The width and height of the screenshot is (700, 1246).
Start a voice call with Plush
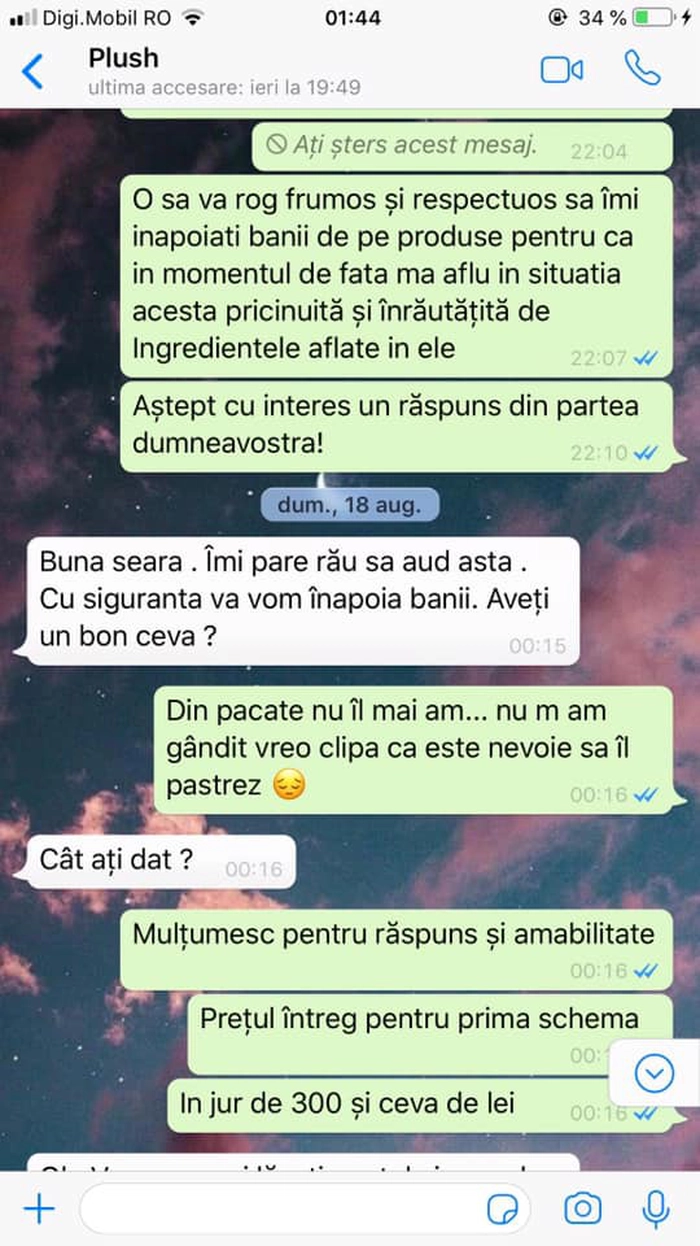(x=642, y=68)
